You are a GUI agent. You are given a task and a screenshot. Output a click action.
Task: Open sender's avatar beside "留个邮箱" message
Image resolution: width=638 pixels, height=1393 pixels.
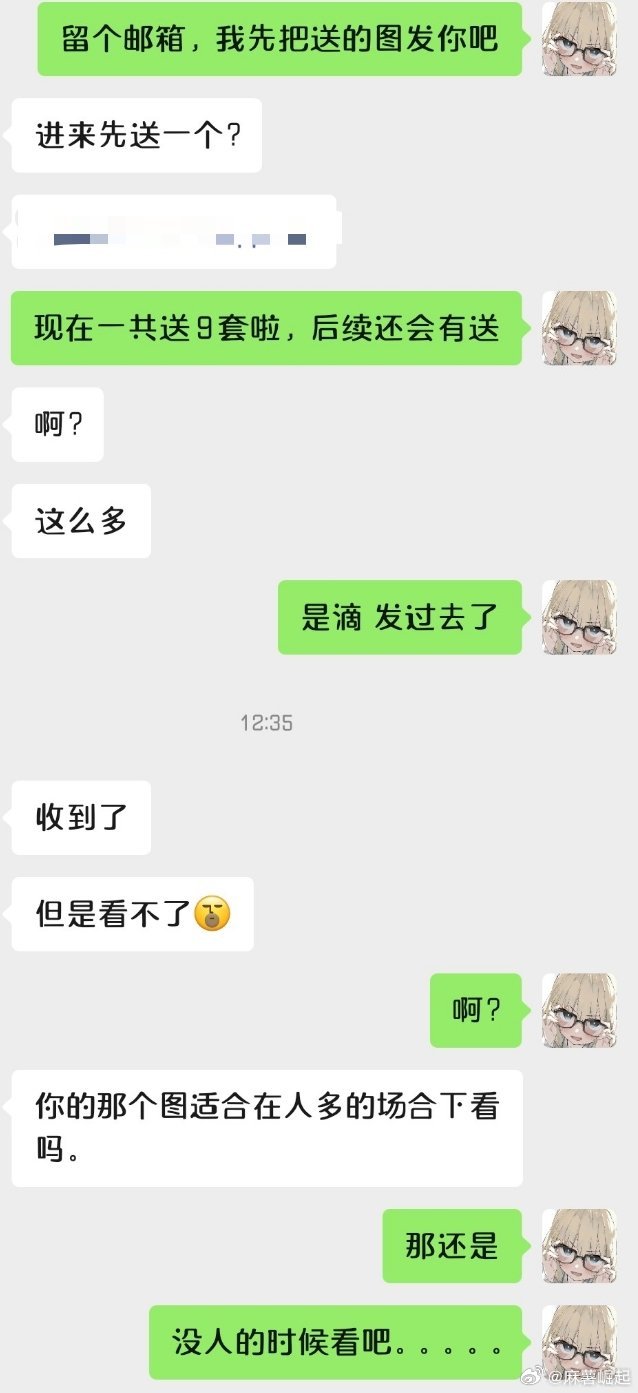click(579, 38)
